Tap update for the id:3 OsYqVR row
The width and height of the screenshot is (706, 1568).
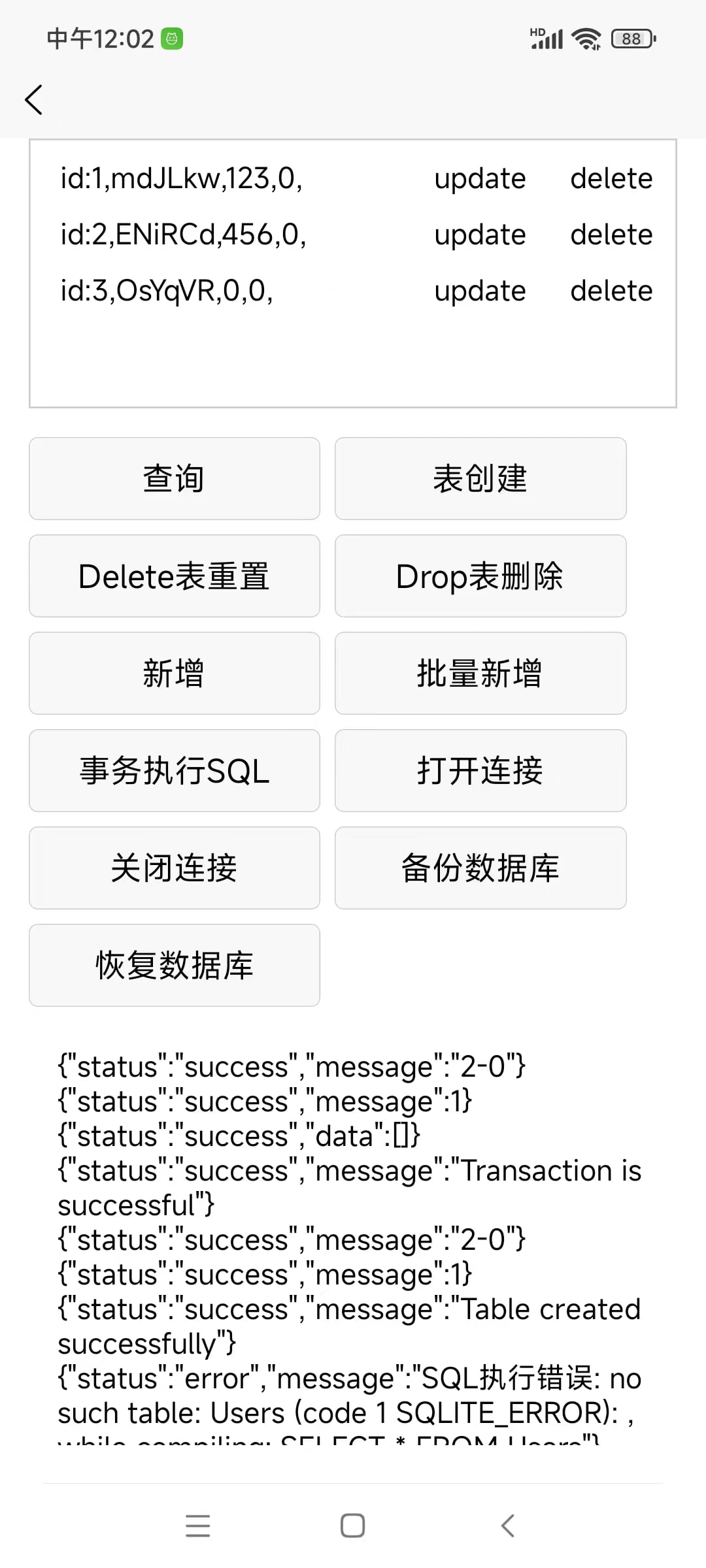(x=480, y=291)
